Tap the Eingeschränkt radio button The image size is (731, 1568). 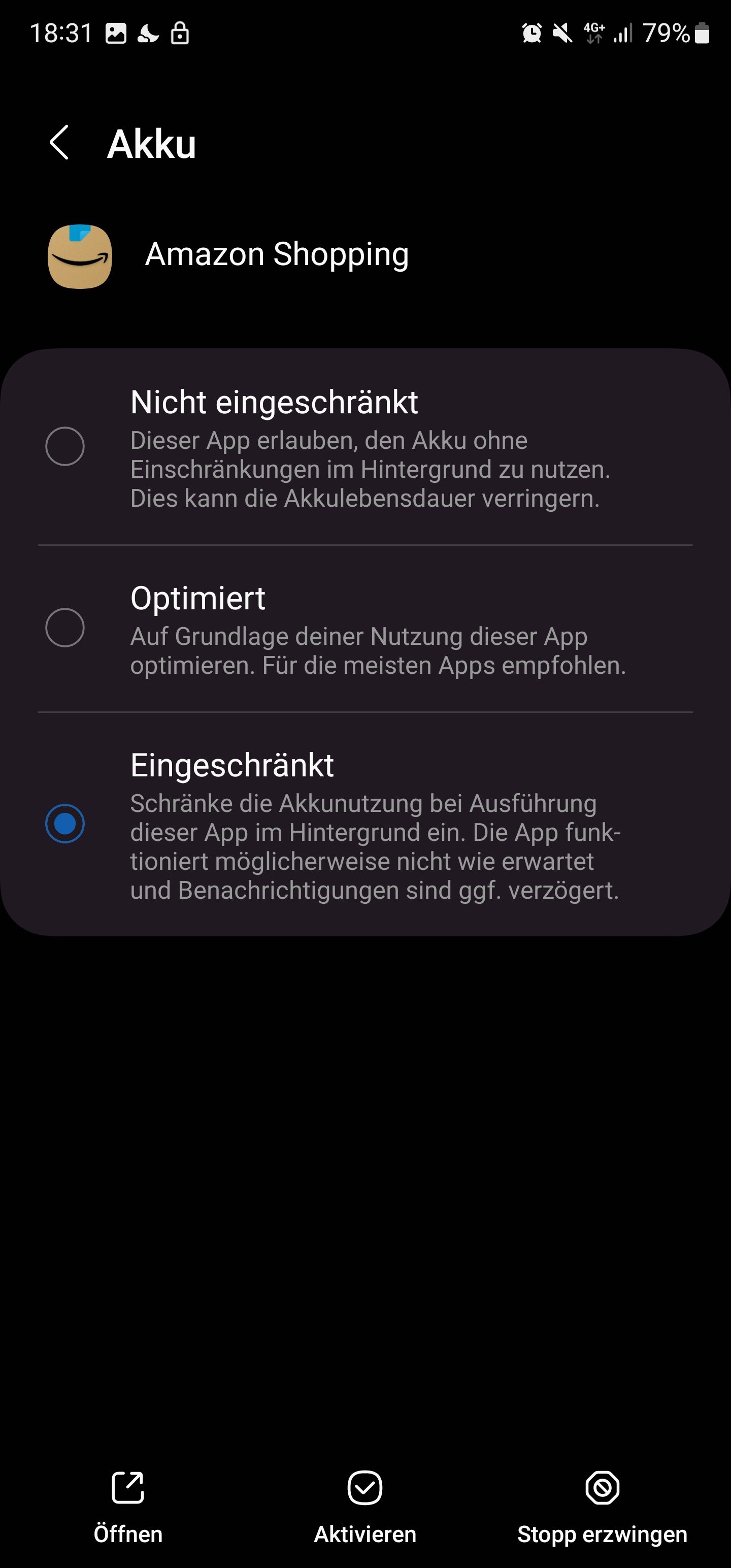(65, 824)
